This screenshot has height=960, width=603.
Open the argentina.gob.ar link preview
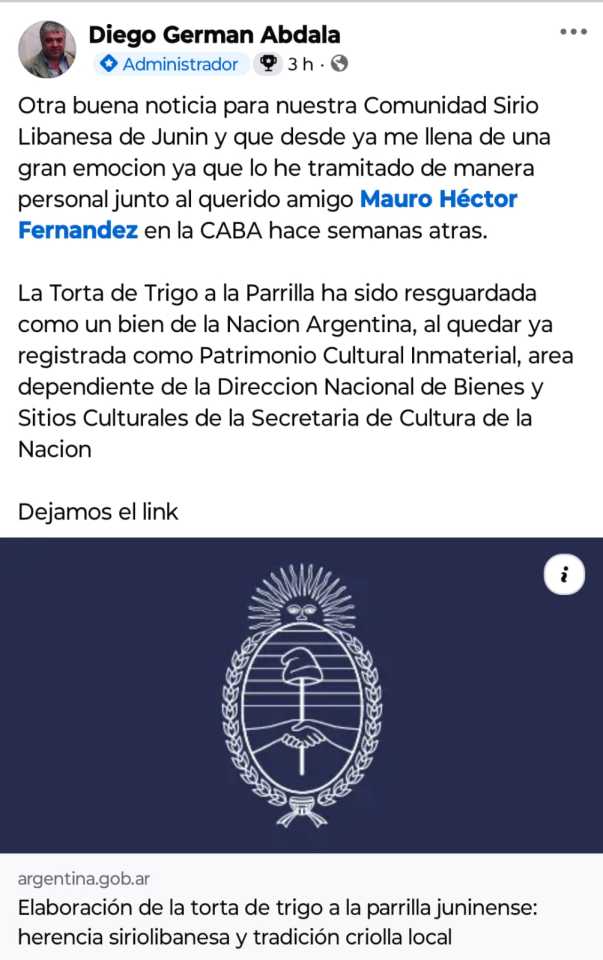pos(300,909)
